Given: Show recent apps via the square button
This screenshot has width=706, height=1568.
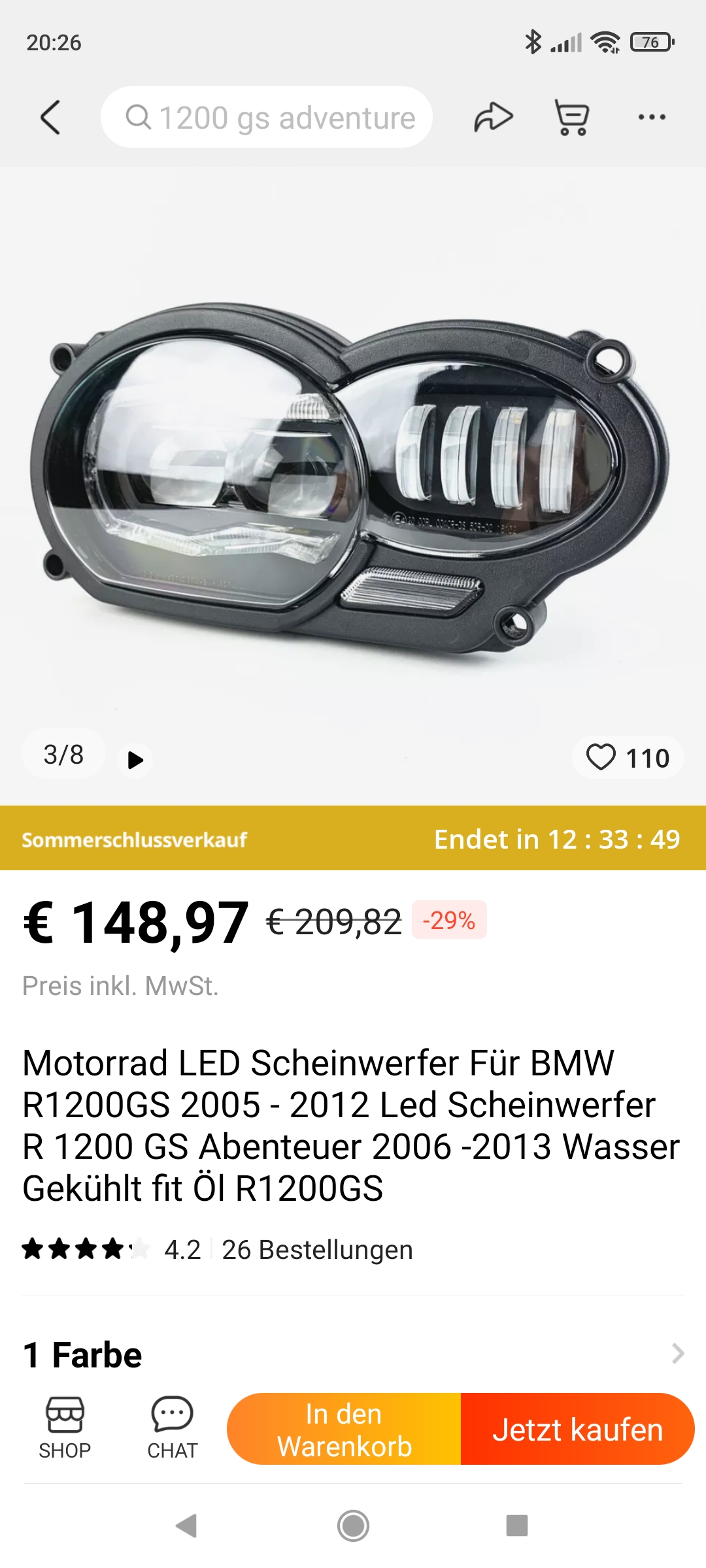Looking at the screenshot, I should [516, 1526].
